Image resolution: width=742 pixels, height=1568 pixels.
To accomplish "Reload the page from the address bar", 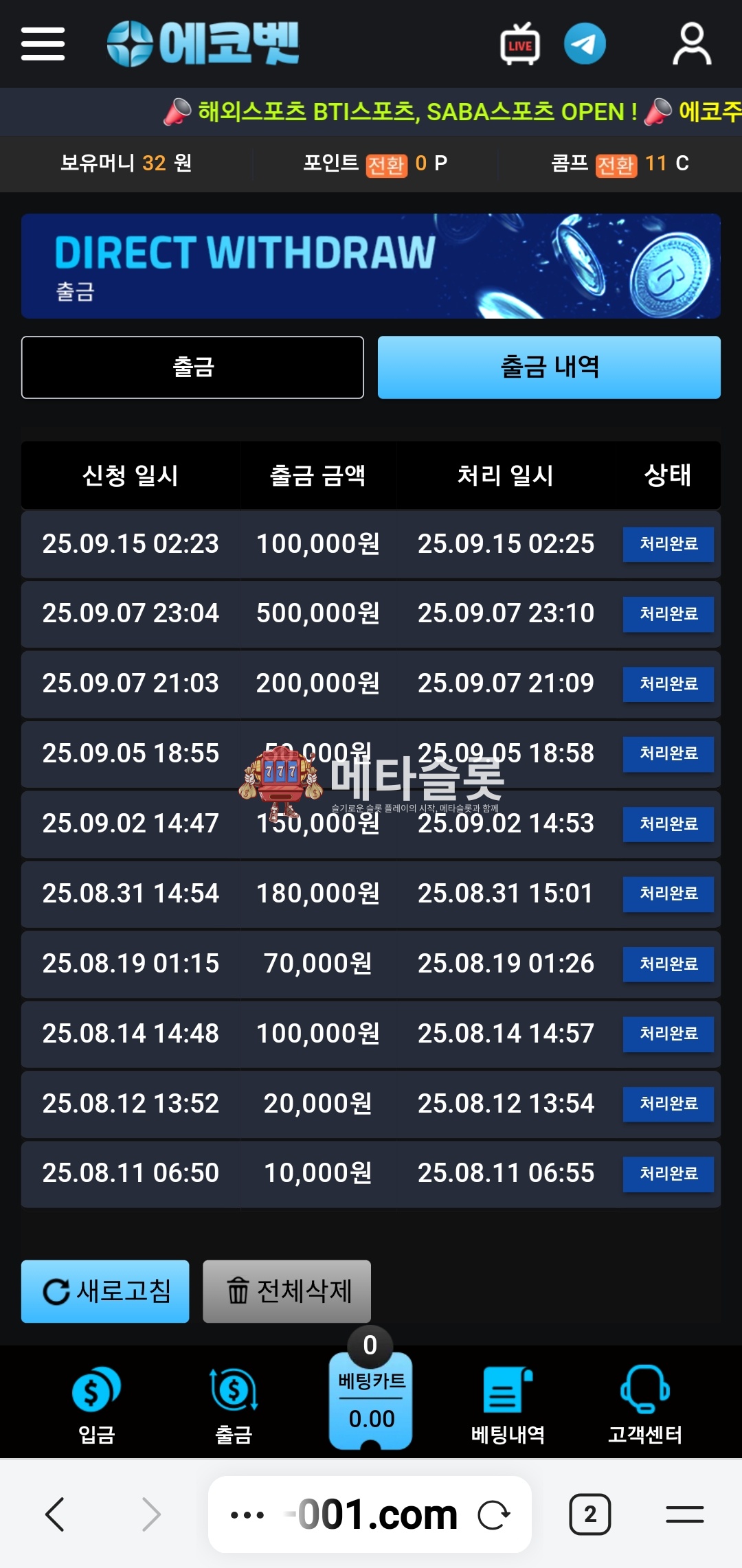I will [x=493, y=1514].
